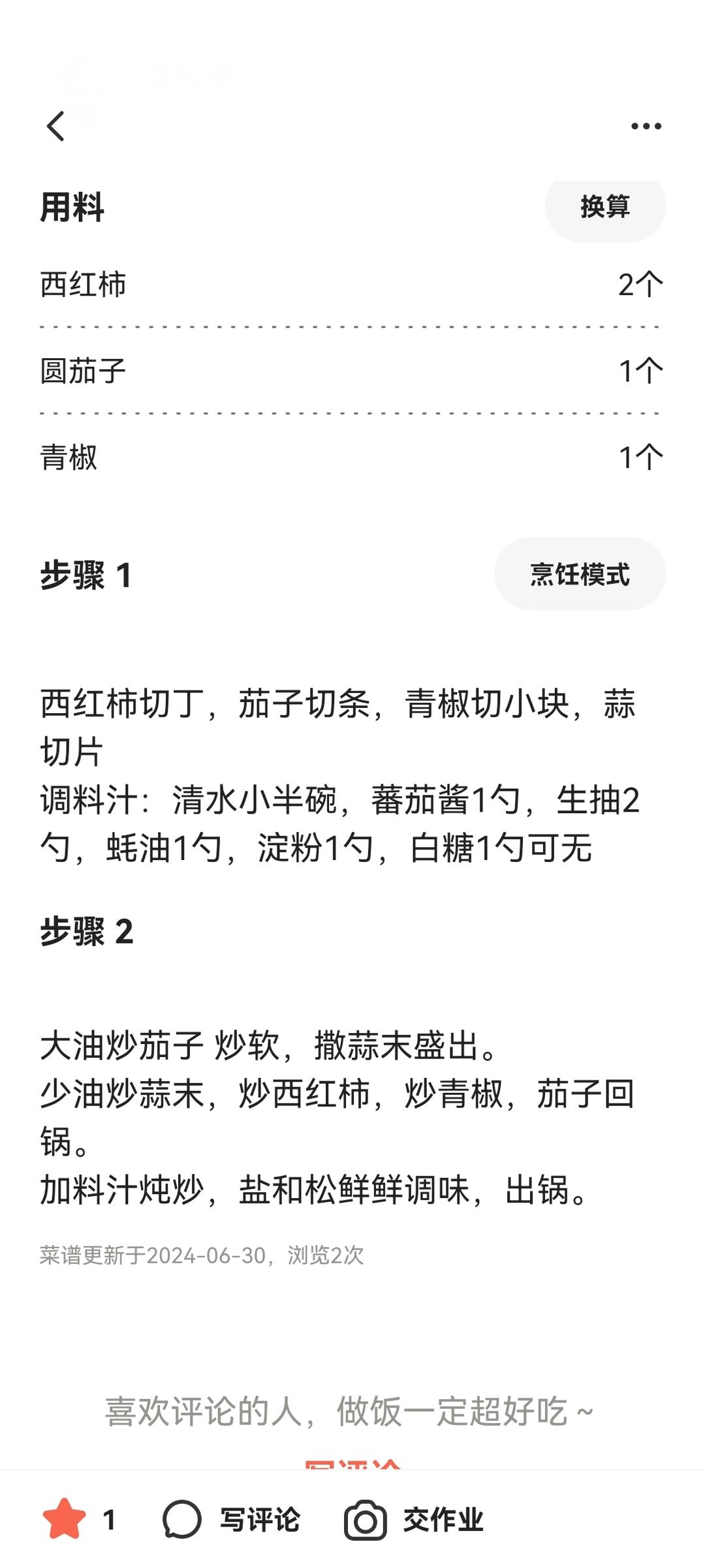Tap the 换算 conversion button
Viewport: 705px width, 1568px height.
pyautogui.click(x=604, y=208)
